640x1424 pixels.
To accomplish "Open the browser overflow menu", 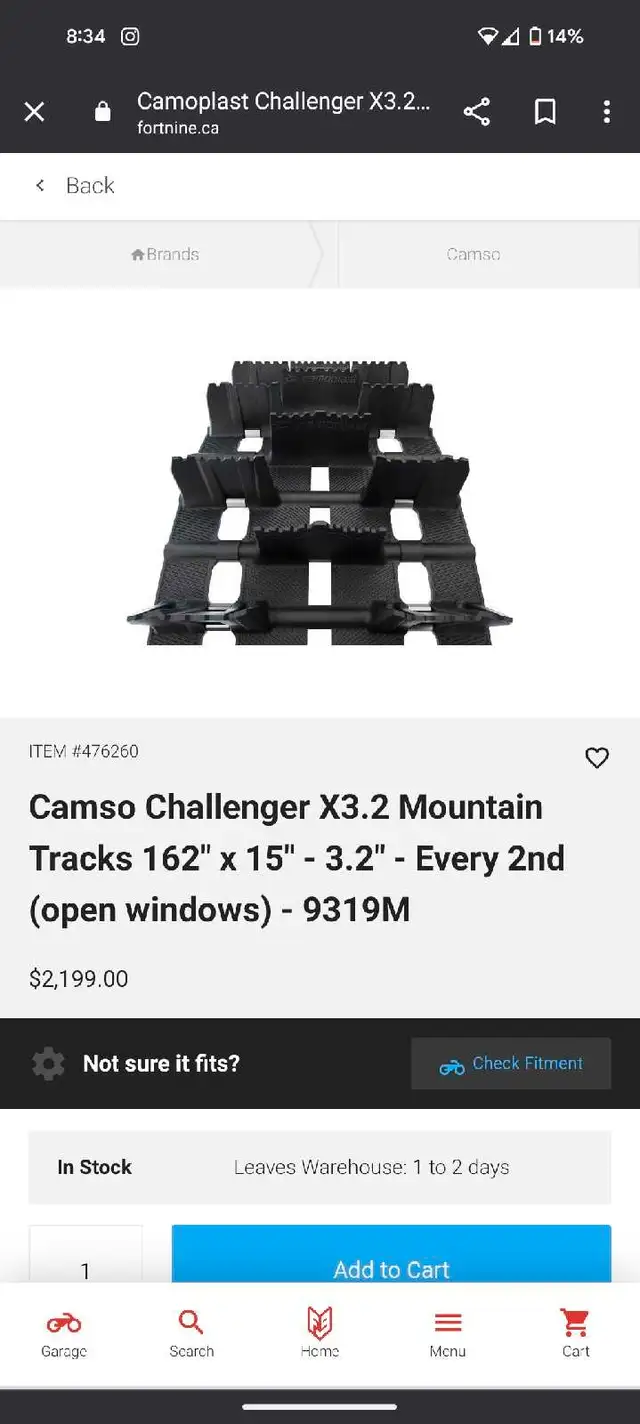I will coord(607,112).
